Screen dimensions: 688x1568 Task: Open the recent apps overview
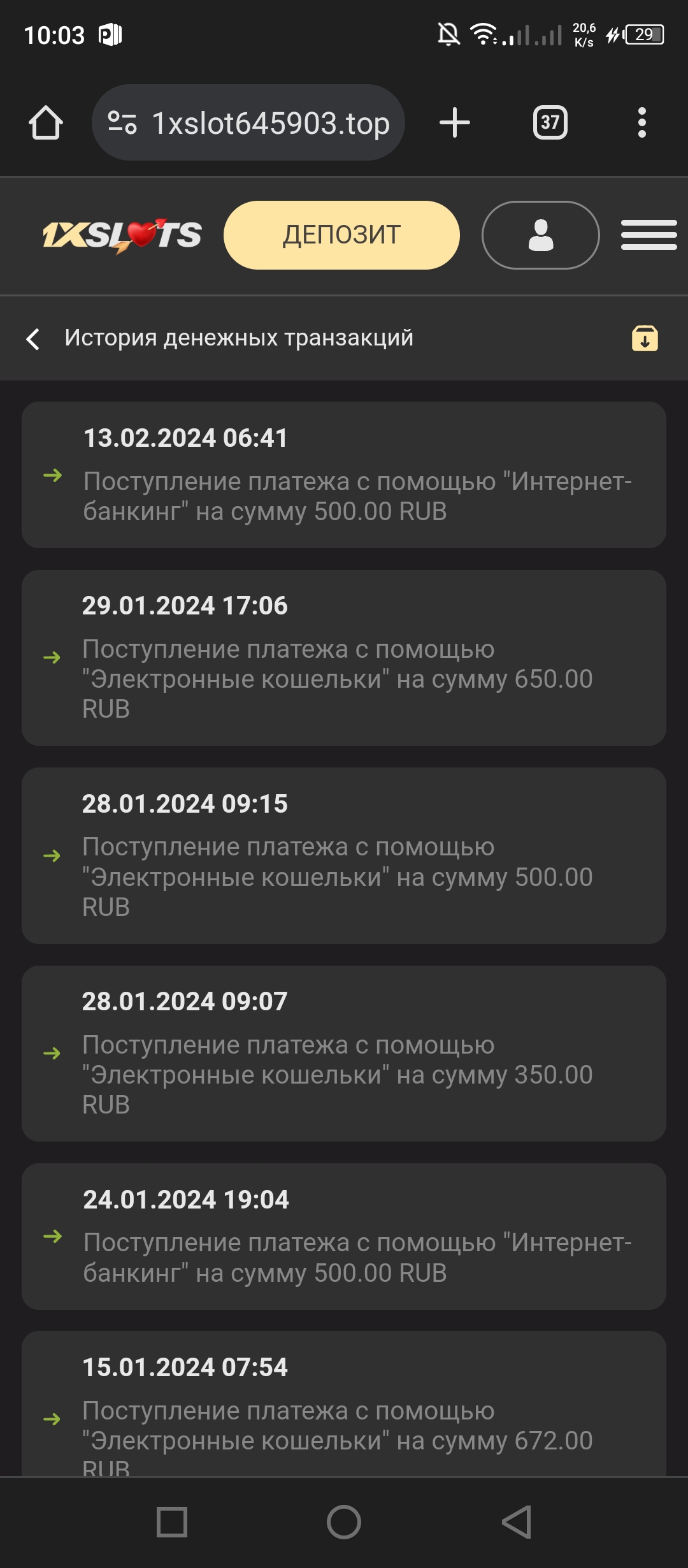coord(172,1522)
